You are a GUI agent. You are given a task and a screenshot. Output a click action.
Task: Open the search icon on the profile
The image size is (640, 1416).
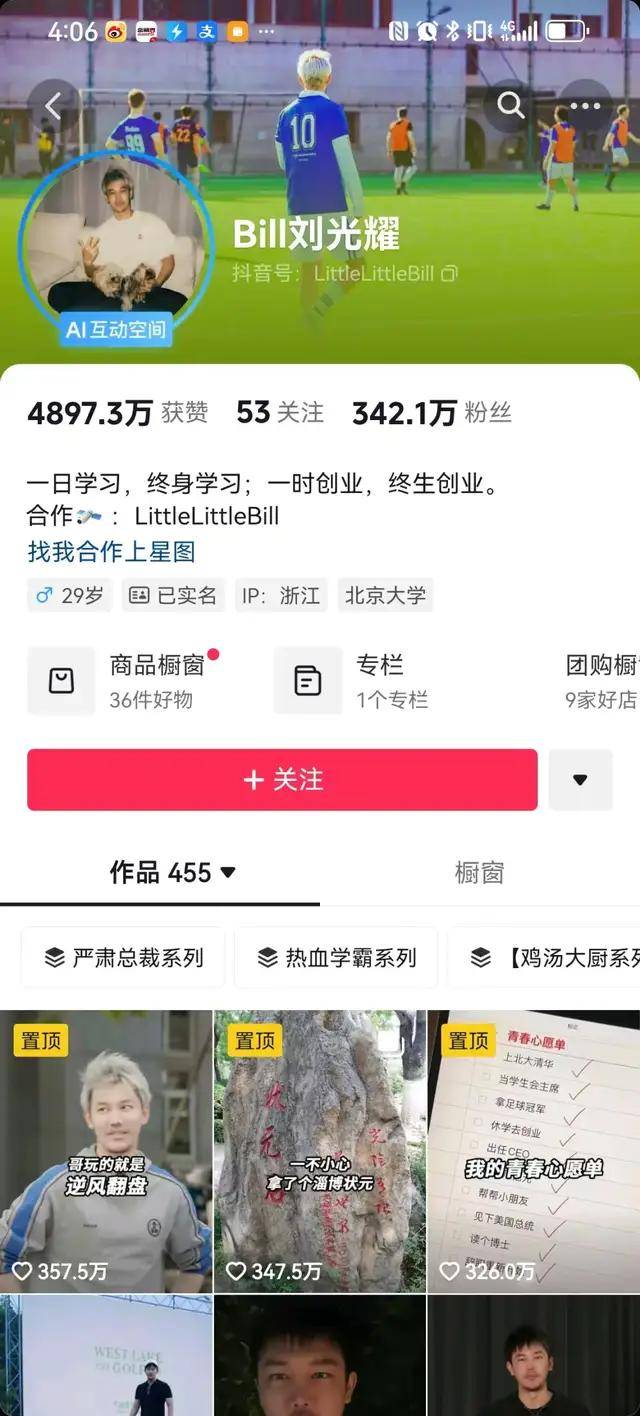point(511,105)
